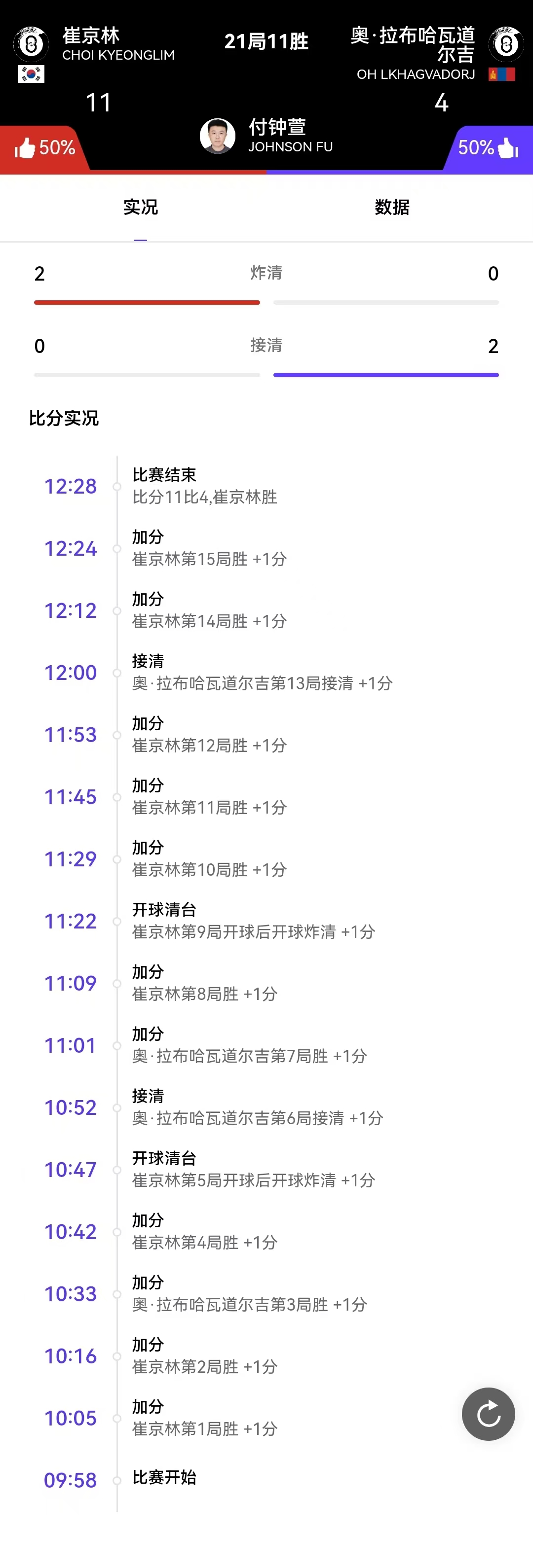This screenshot has width=533, height=1568.
Task: Like 奥·拉布哈瓦道尔吉 with the purple thumbs-up
Action: click(507, 148)
